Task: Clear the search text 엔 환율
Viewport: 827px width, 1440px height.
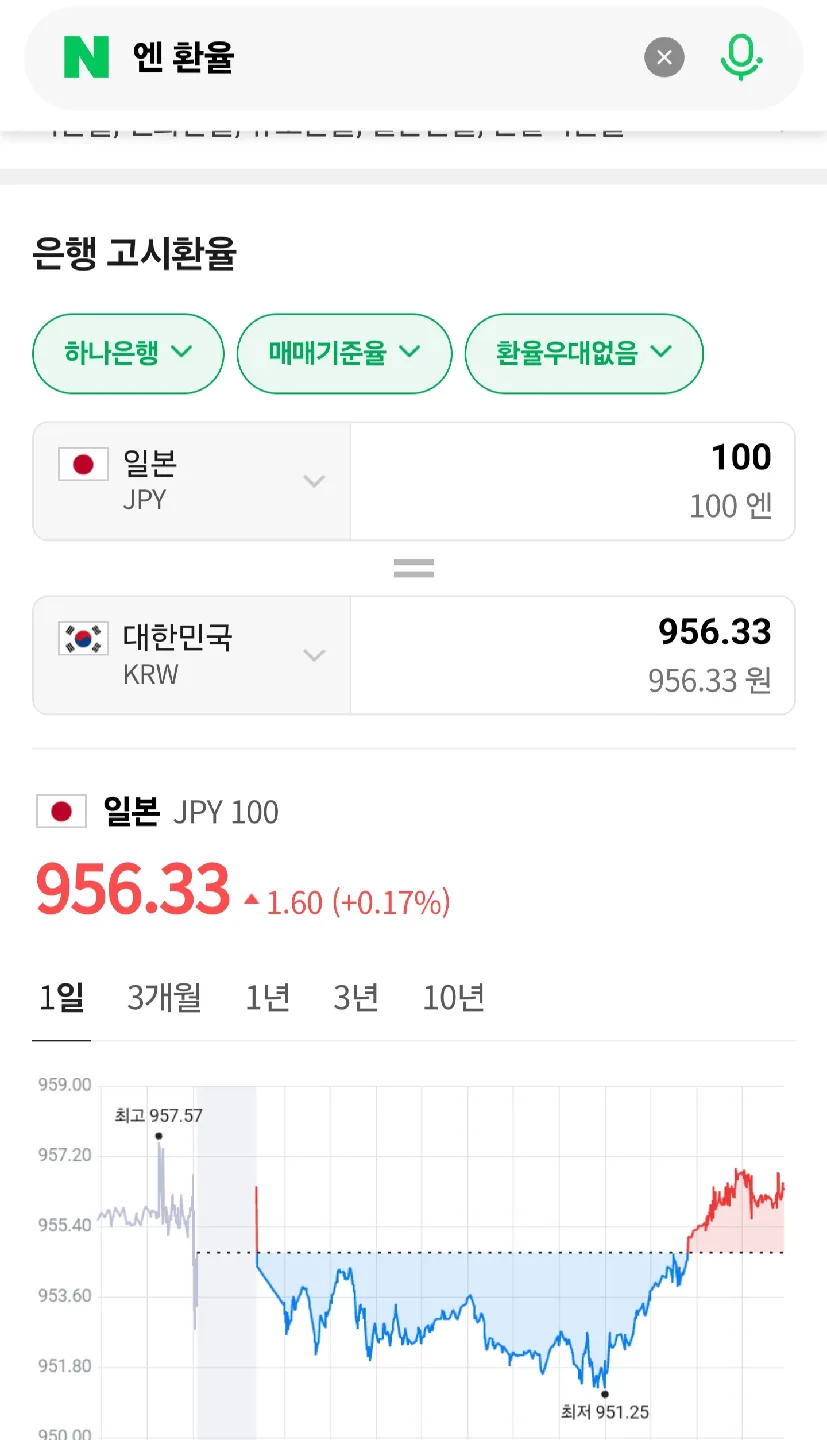Action: [x=664, y=57]
